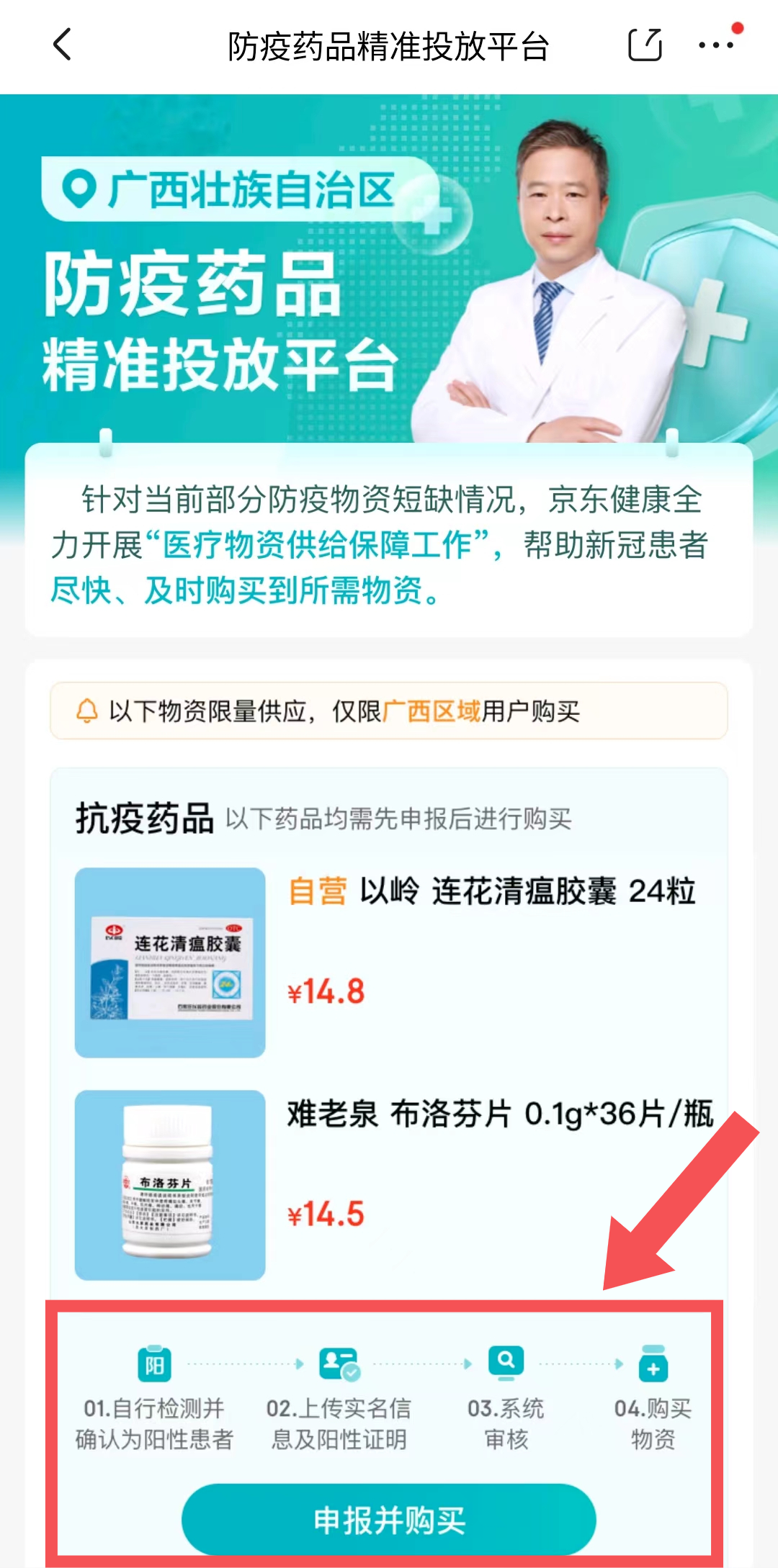The height and width of the screenshot is (1568, 778).
Task: Go back using the top arrow
Action: [x=63, y=45]
